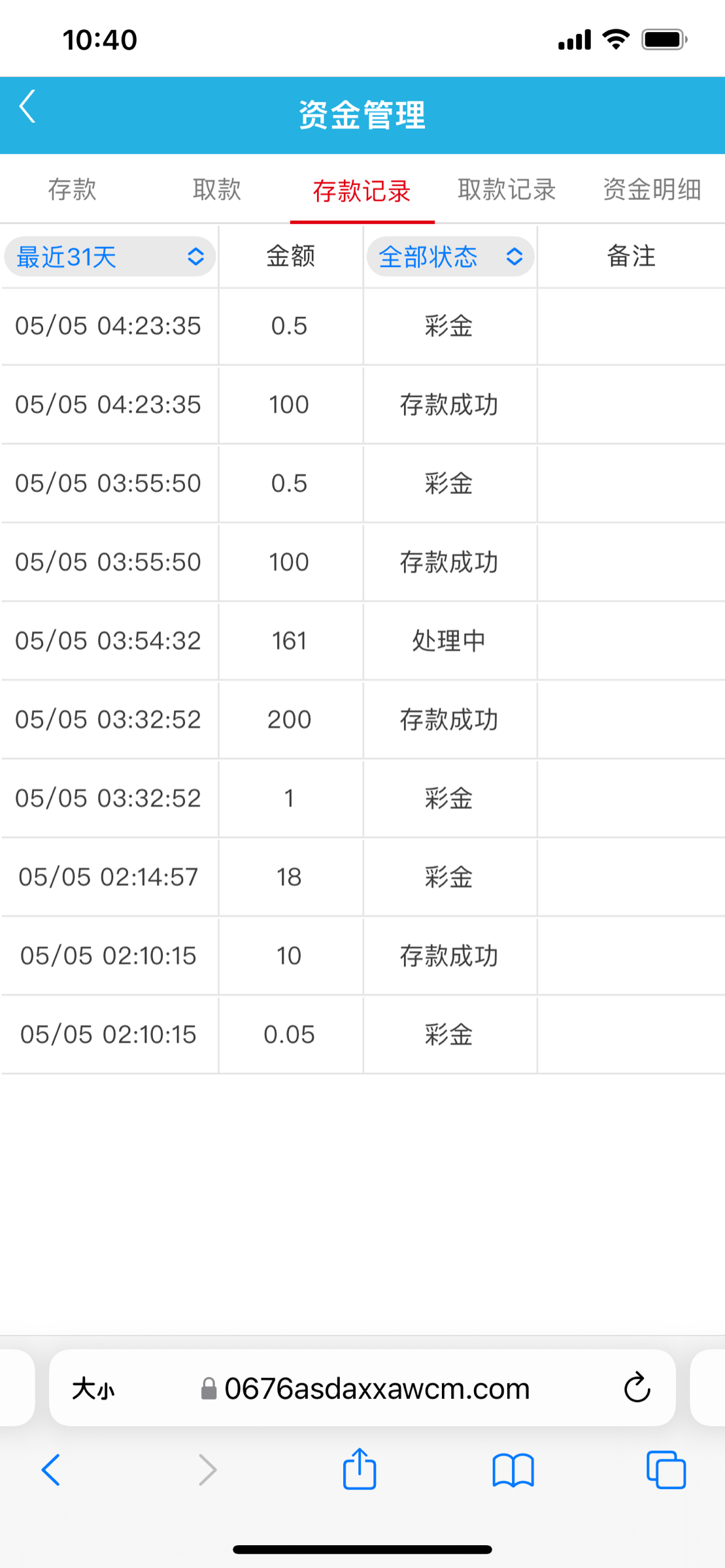Screen dimensions: 725x1568
Task: Switch to the 资金明细 tab
Action: pos(652,190)
